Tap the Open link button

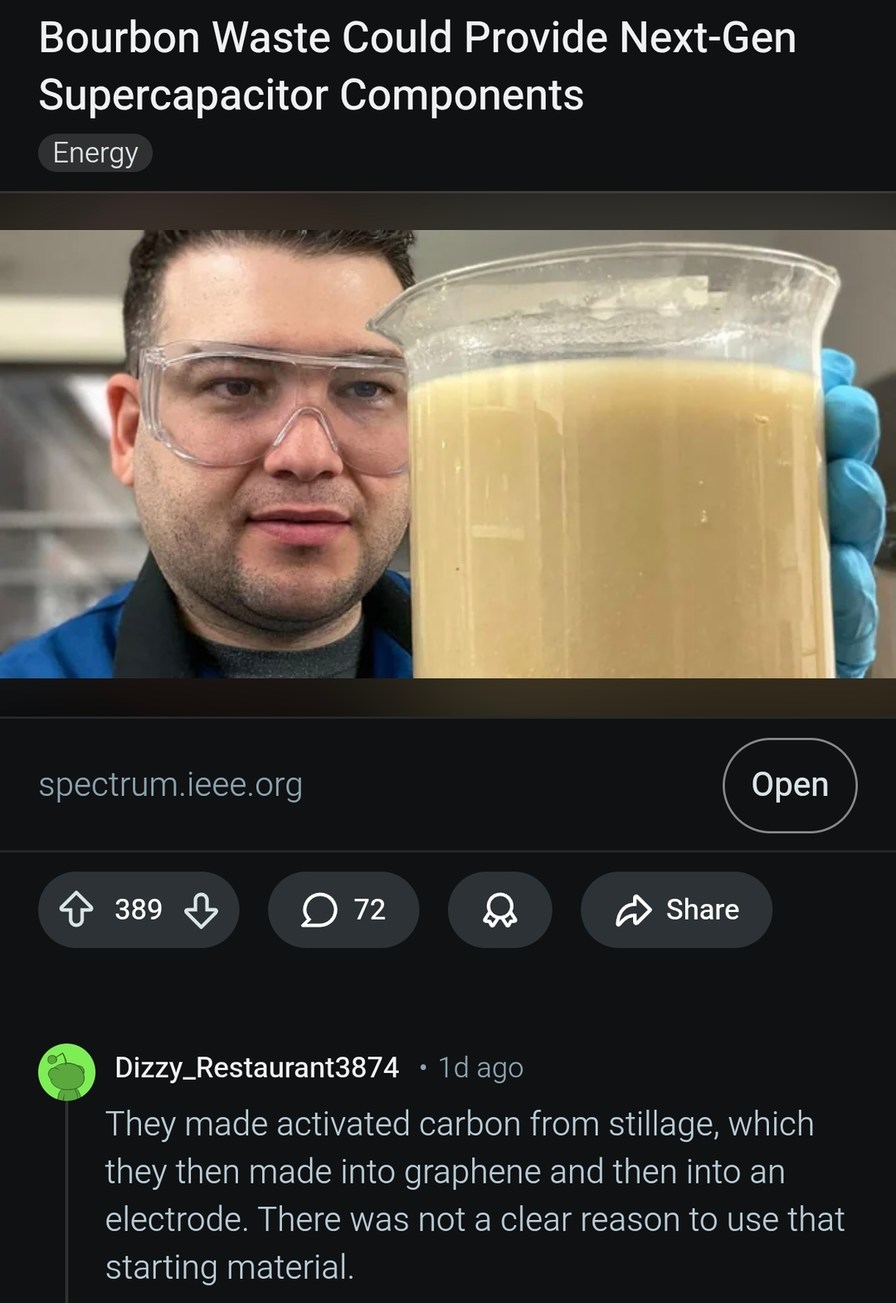coord(789,785)
